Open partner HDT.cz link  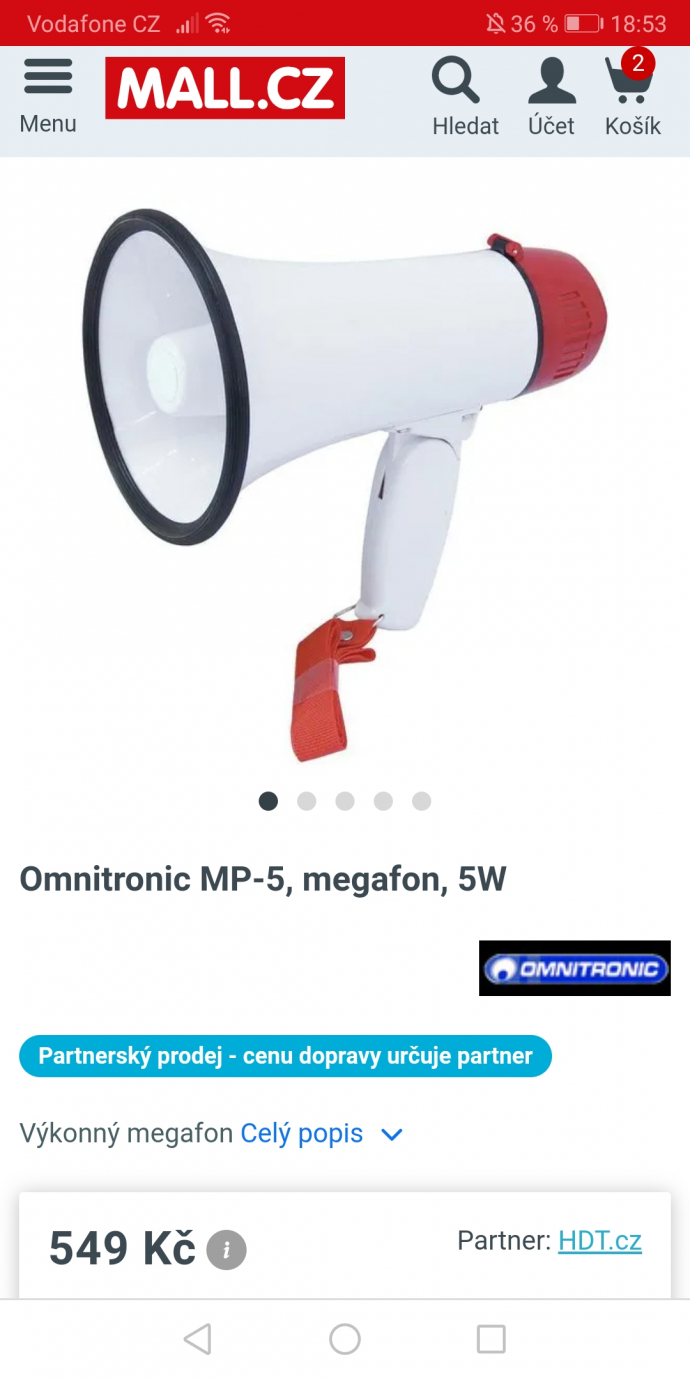[599, 1241]
